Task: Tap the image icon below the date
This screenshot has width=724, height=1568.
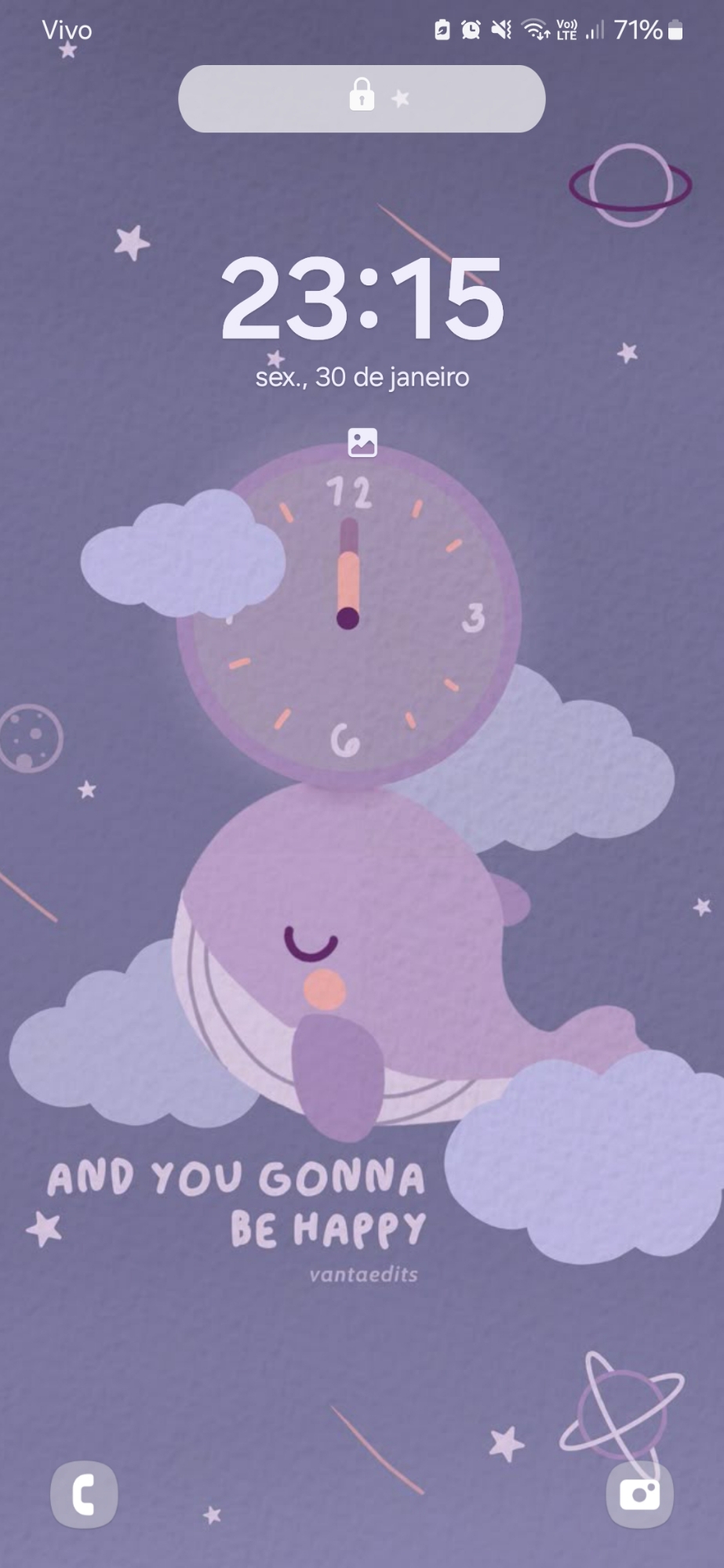Action: pyautogui.click(x=362, y=442)
